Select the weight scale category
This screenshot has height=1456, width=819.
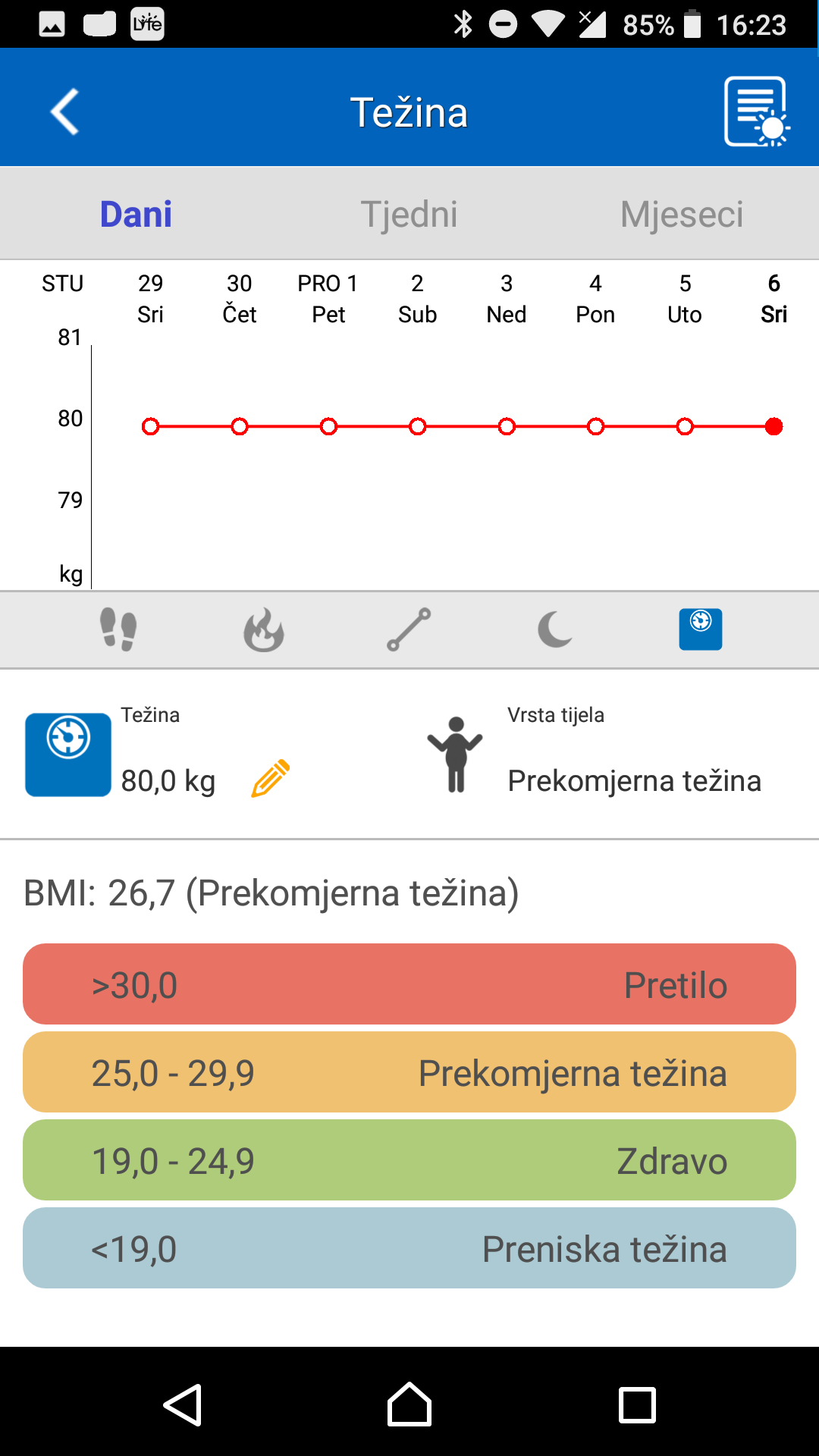701,629
